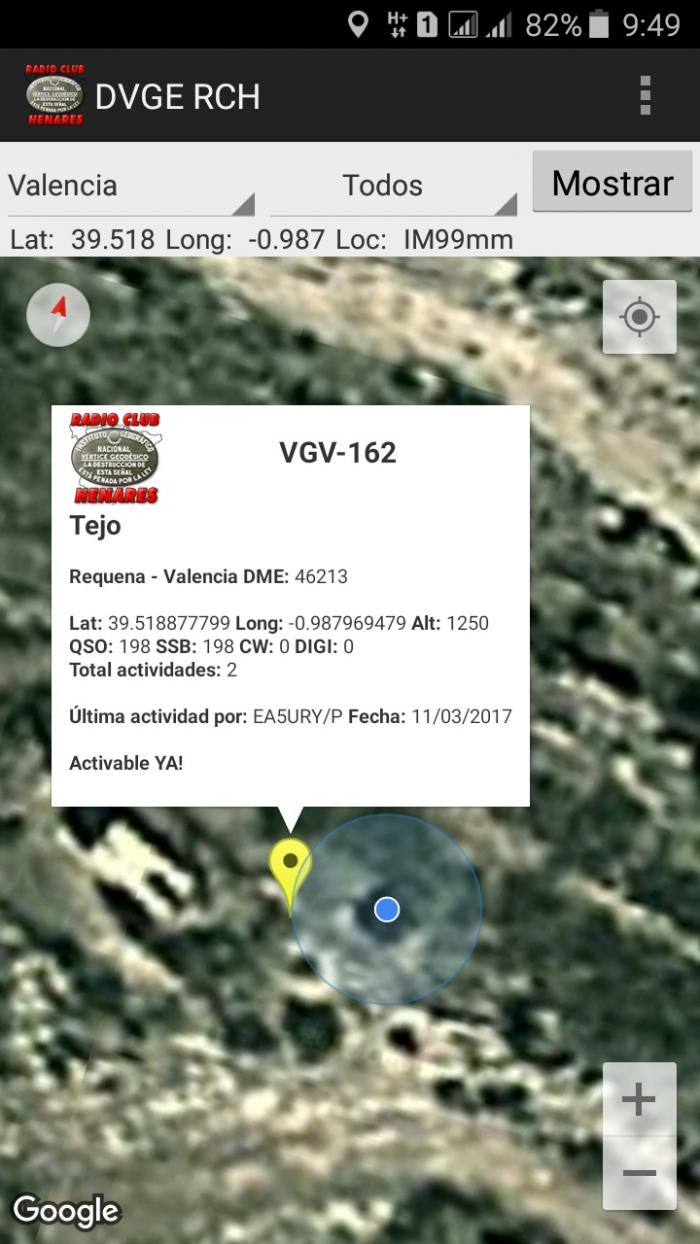The image size is (700, 1244).
Task: Expand the Valencia province dropdown
Action: [x=131, y=186]
